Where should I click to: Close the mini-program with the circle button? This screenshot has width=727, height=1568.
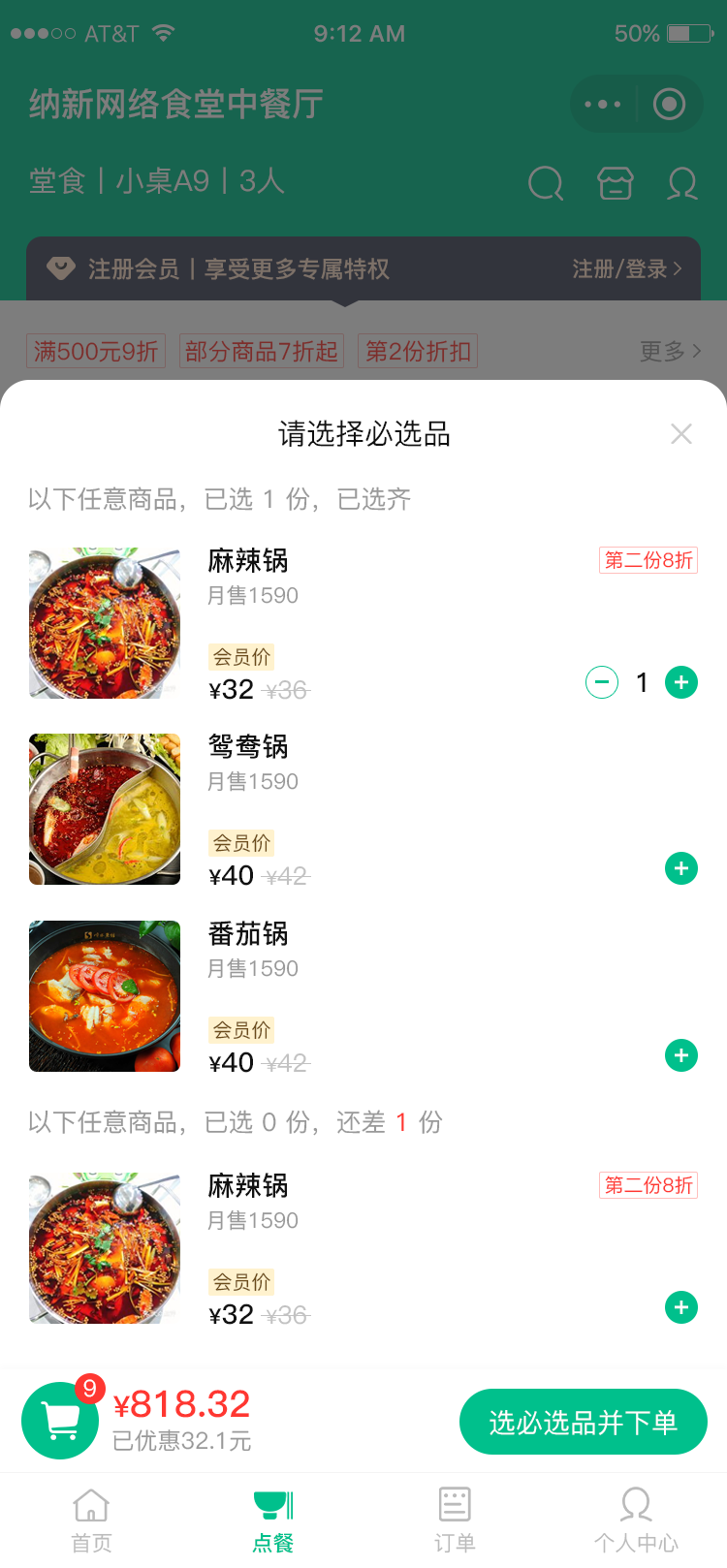pyautogui.click(x=669, y=104)
